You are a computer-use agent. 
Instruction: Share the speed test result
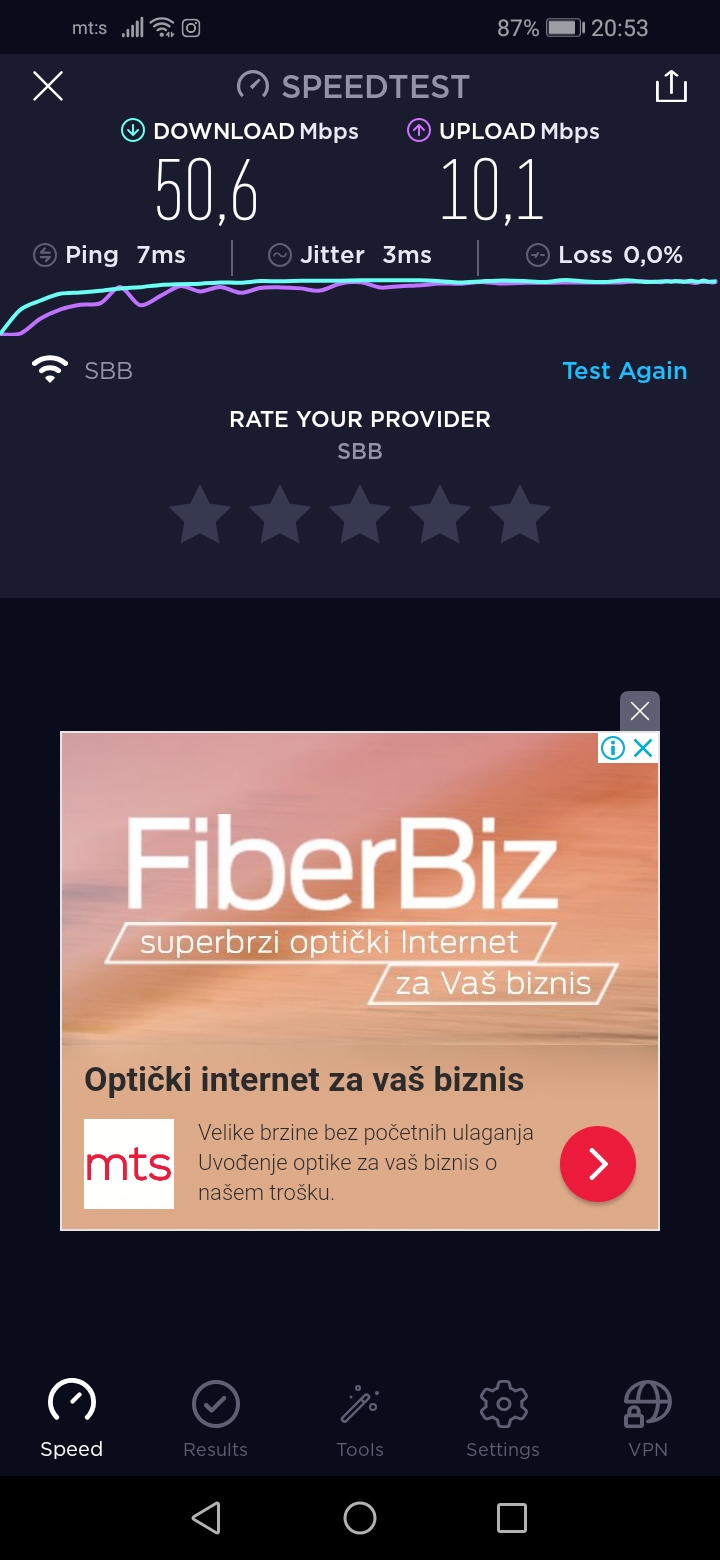point(671,87)
